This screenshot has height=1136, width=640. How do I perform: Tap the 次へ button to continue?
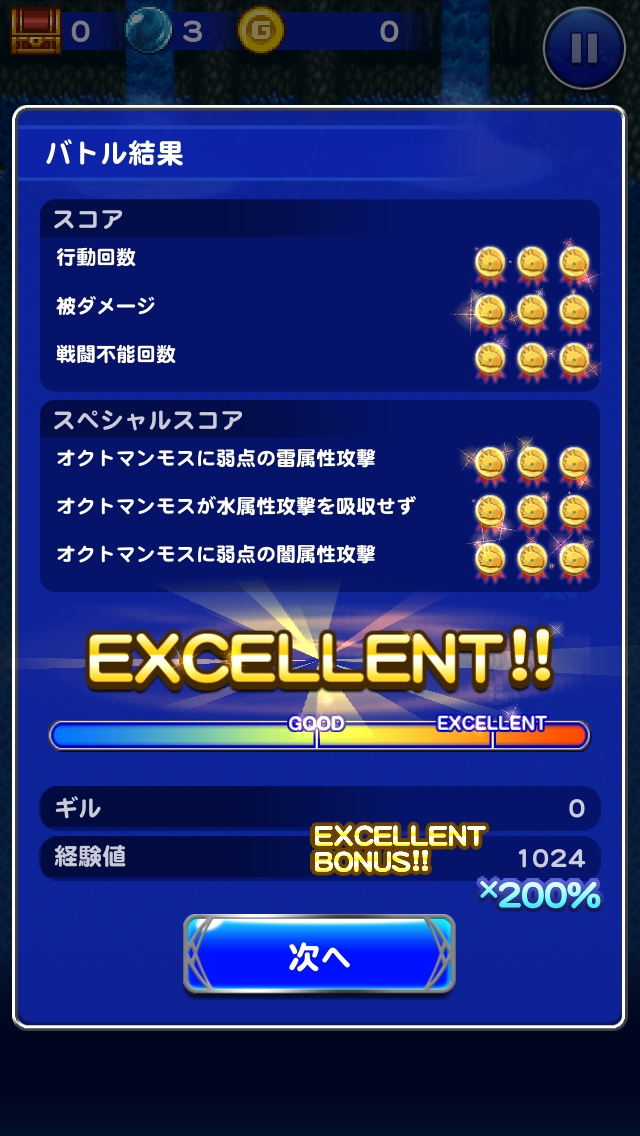319,956
